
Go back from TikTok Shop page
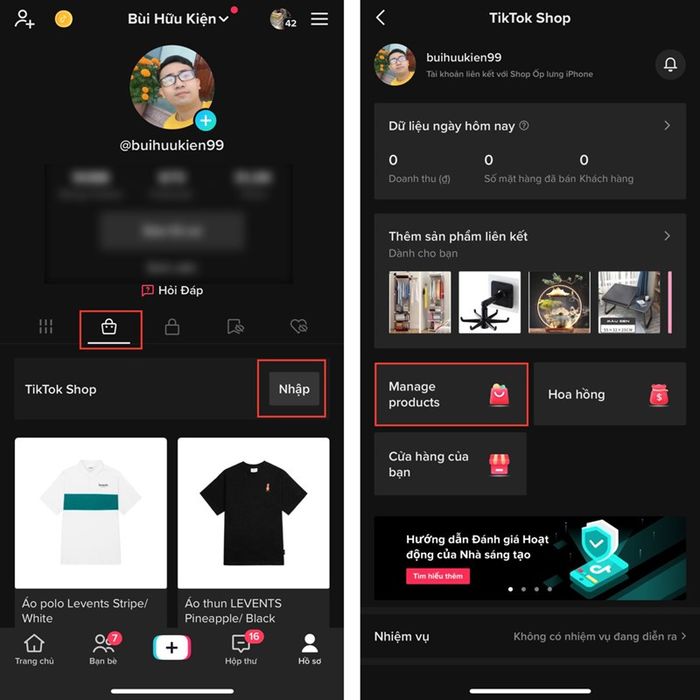380,18
